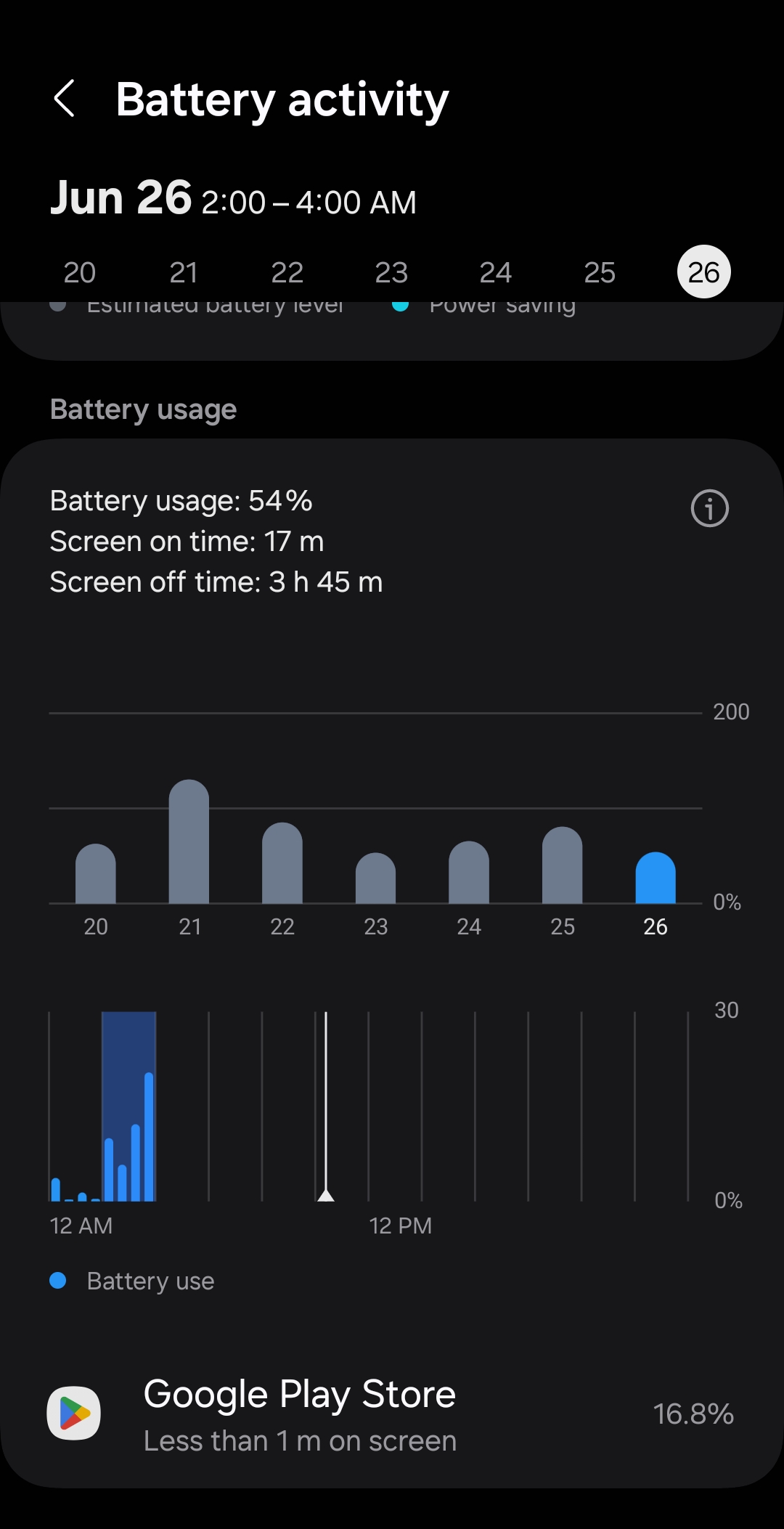This screenshot has height=1529, width=784.
Task: Tap the Jun 26 2:00-4:00 AM header
Action: coord(233,198)
